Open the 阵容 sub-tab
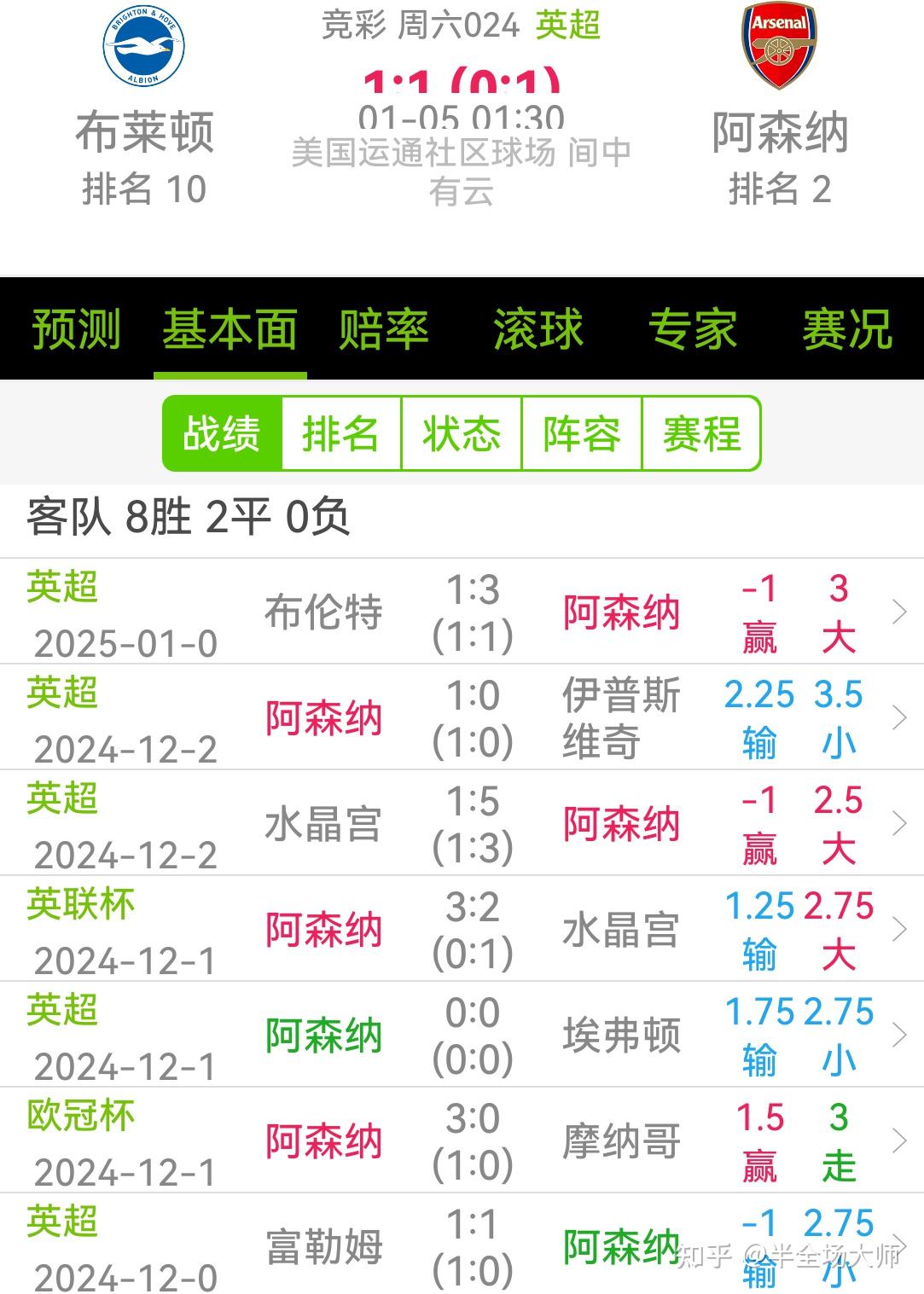This screenshot has width=924, height=1294. (580, 434)
